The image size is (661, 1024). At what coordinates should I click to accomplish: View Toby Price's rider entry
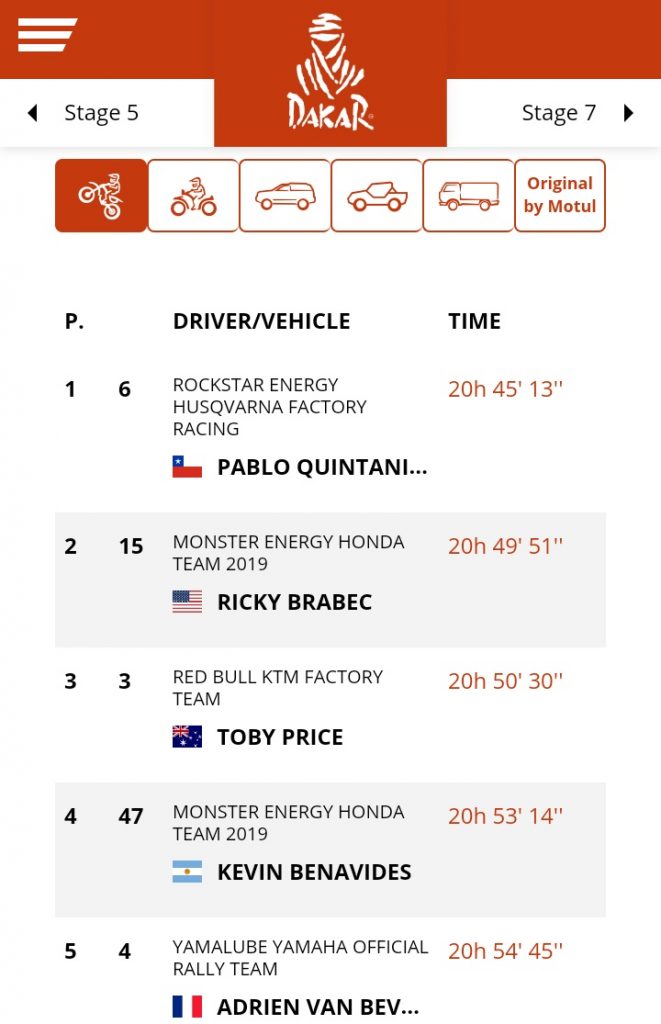(x=280, y=737)
